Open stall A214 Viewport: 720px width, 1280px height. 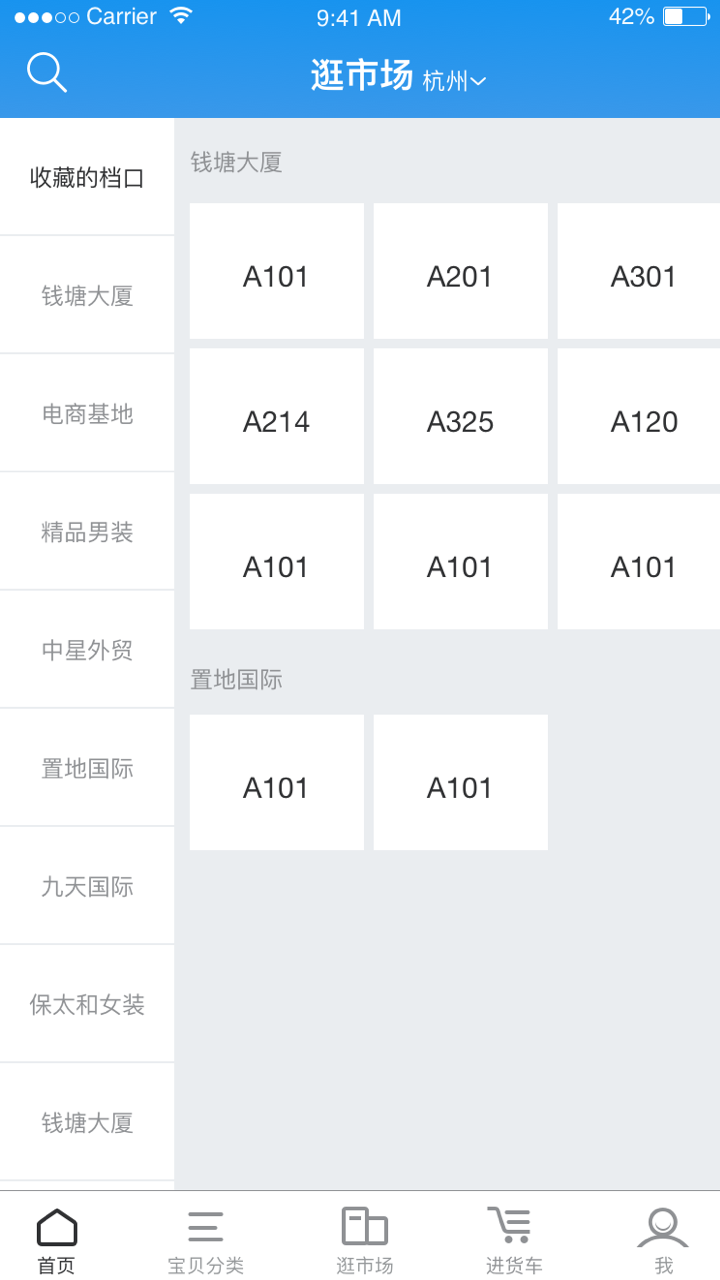(276, 421)
